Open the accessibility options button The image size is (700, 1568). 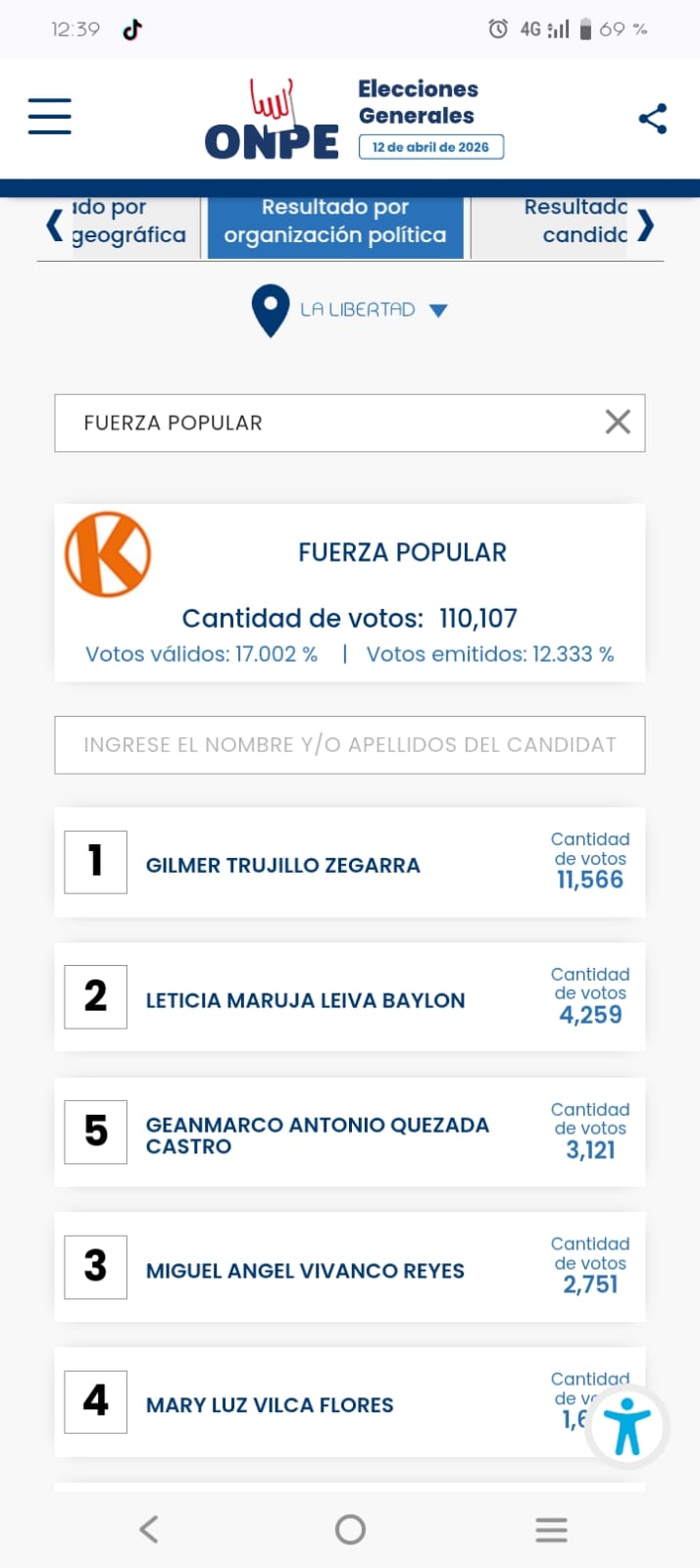click(627, 1427)
